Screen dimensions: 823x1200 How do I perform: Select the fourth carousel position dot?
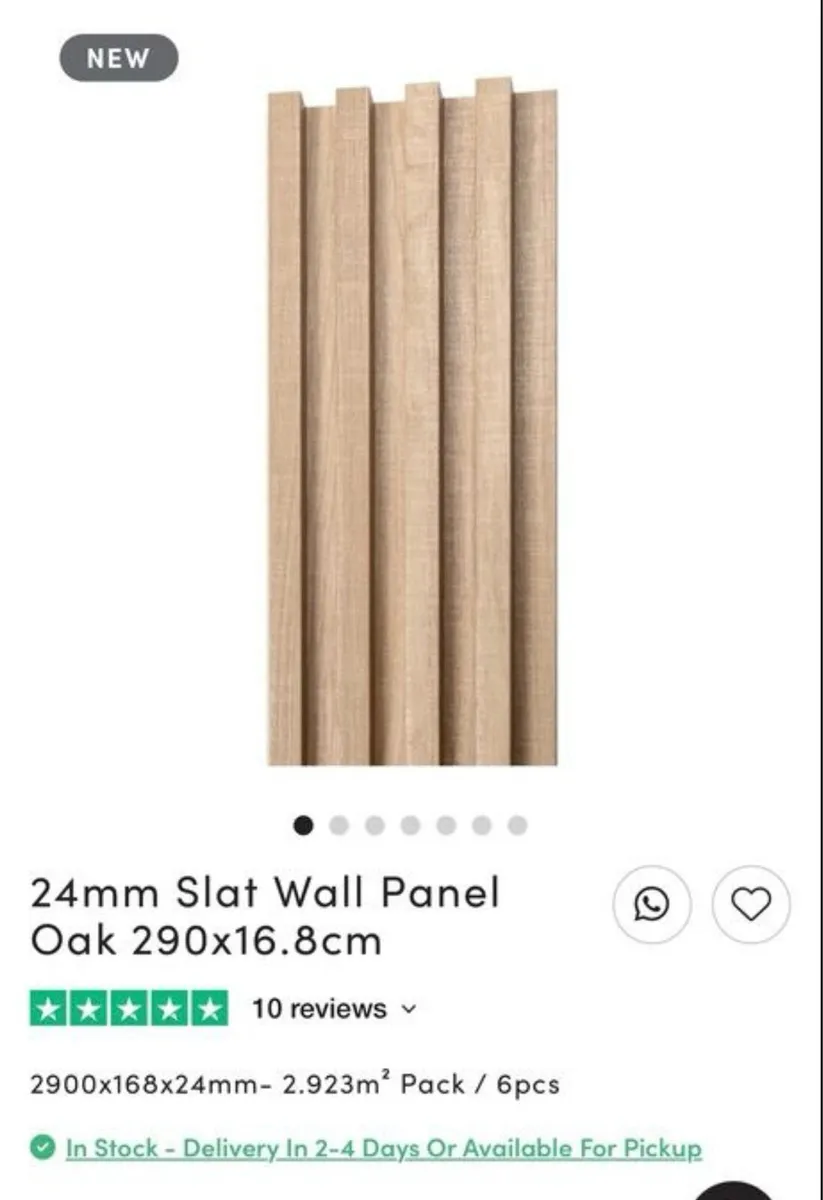pyautogui.click(x=408, y=822)
